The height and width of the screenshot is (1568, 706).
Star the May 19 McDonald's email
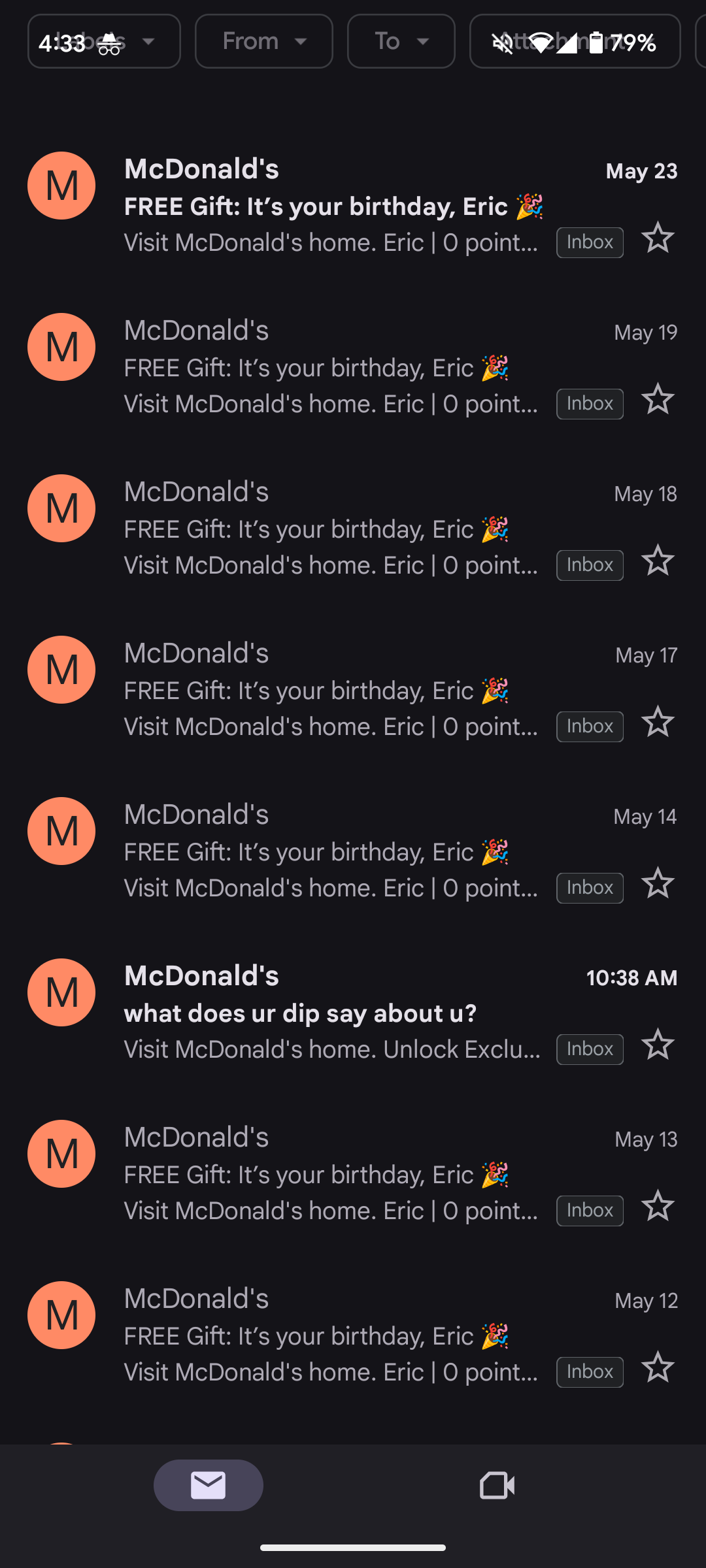tap(658, 399)
